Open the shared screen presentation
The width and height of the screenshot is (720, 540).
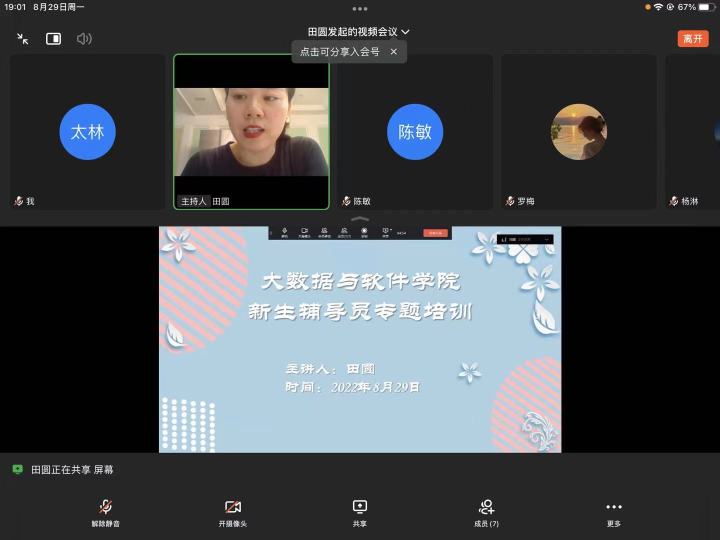click(360, 339)
